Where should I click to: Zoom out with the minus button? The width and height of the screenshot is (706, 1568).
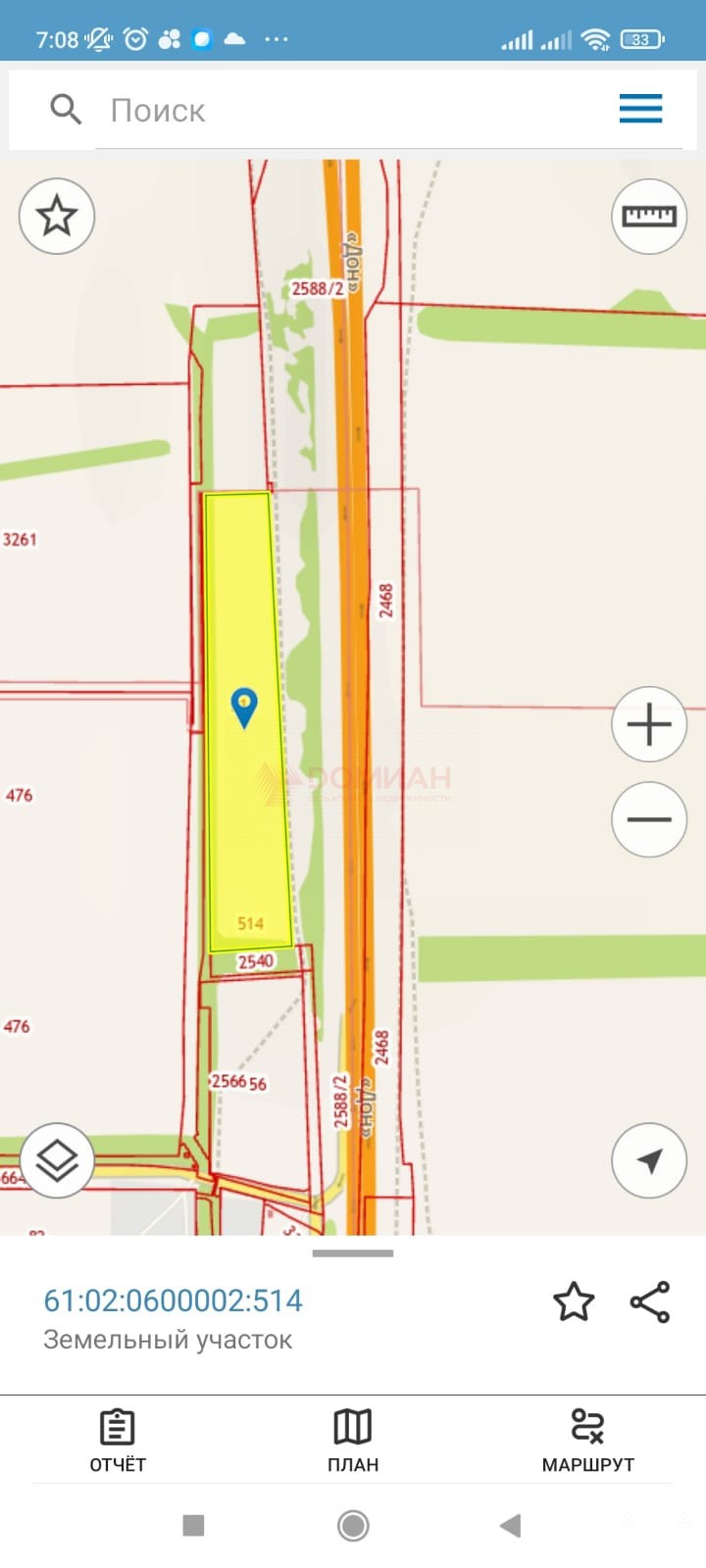(x=648, y=819)
